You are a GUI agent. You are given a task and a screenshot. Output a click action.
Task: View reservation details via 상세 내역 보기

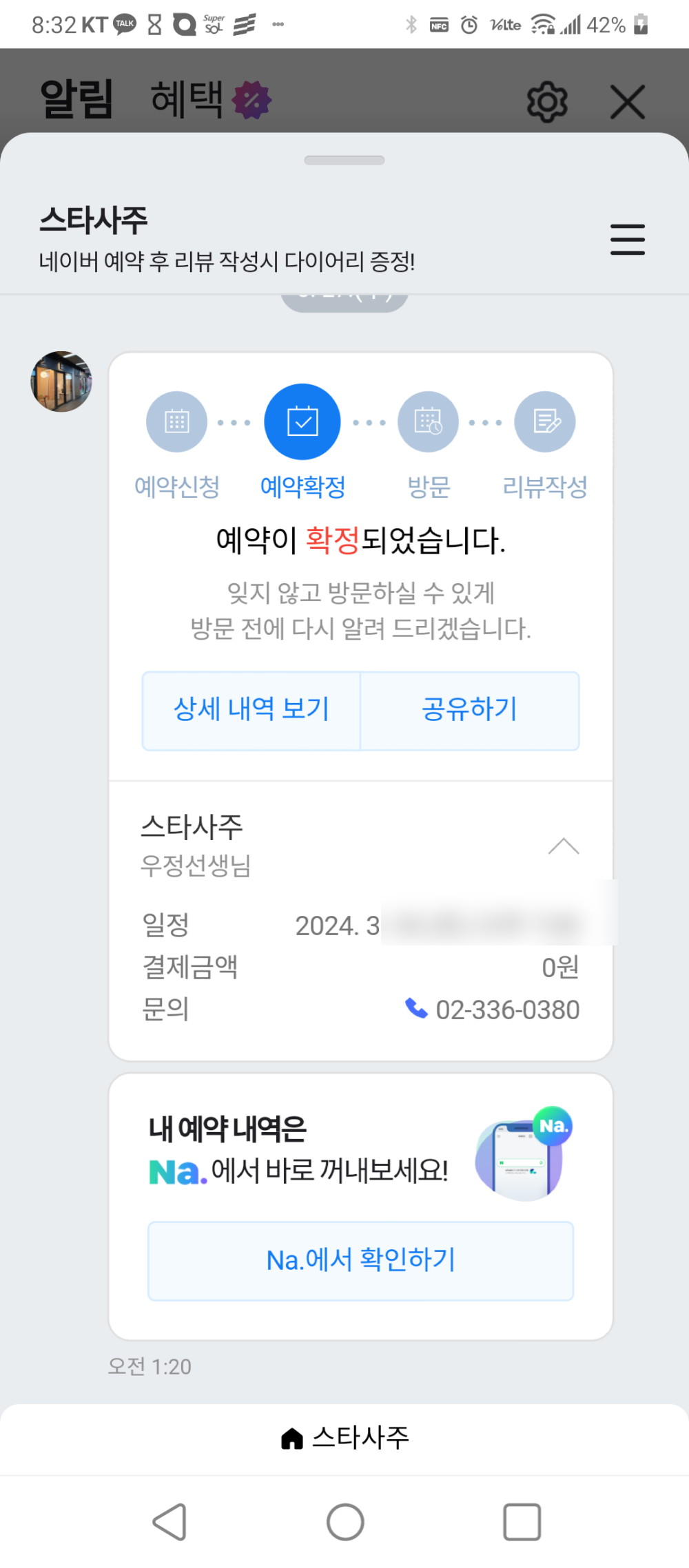tap(251, 710)
